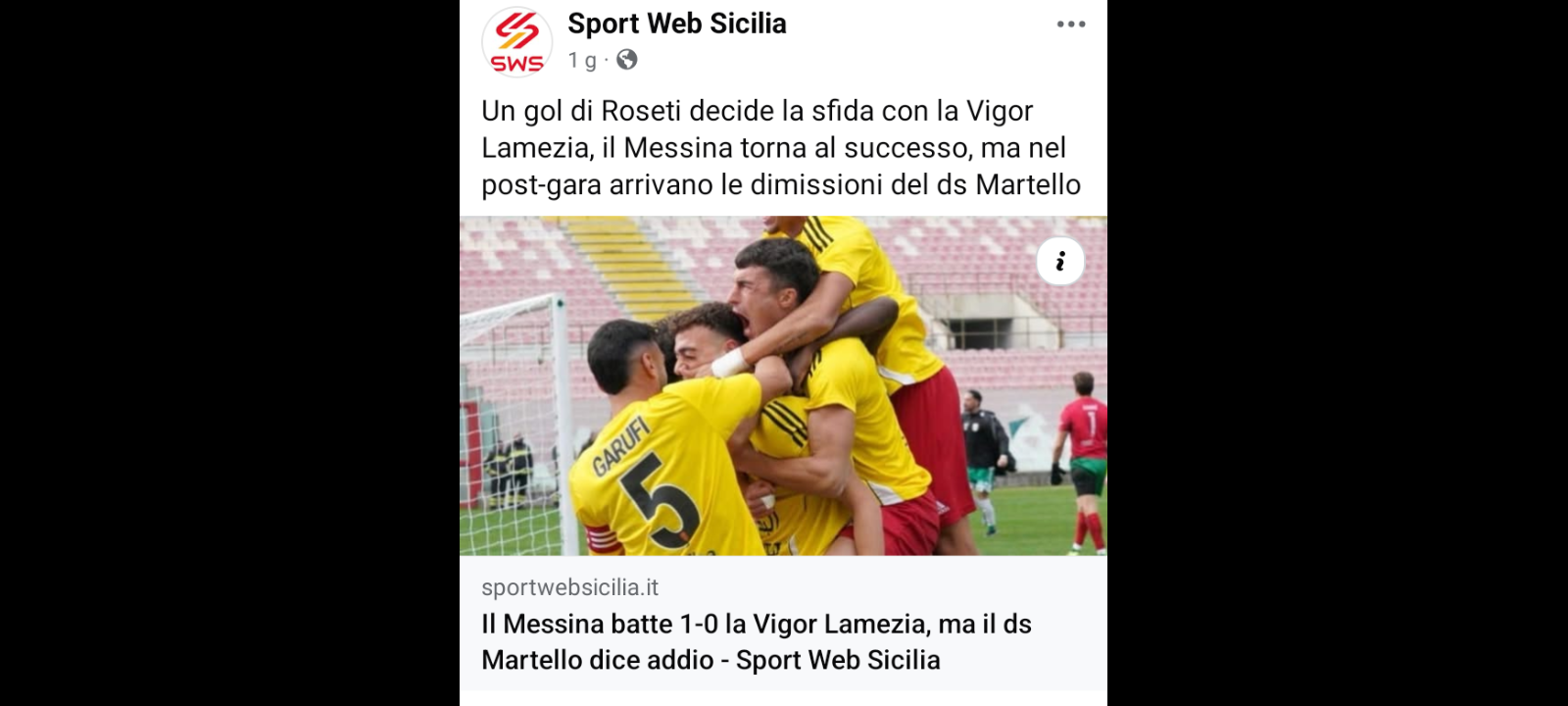The width and height of the screenshot is (1568, 706).
Task: Open the Sport Web Sicilia page name
Action: 676,24
